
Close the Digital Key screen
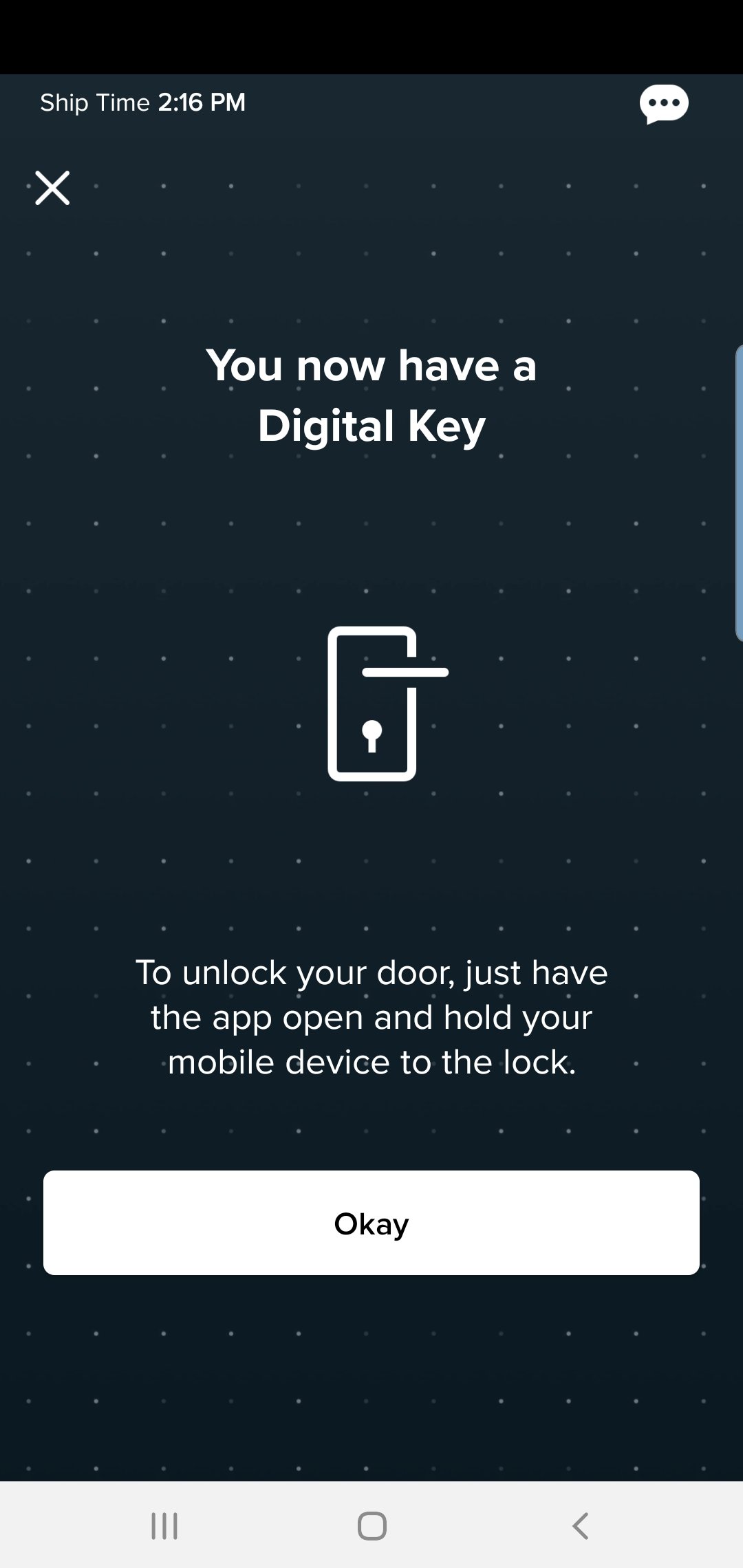pyautogui.click(x=52, y=188)
